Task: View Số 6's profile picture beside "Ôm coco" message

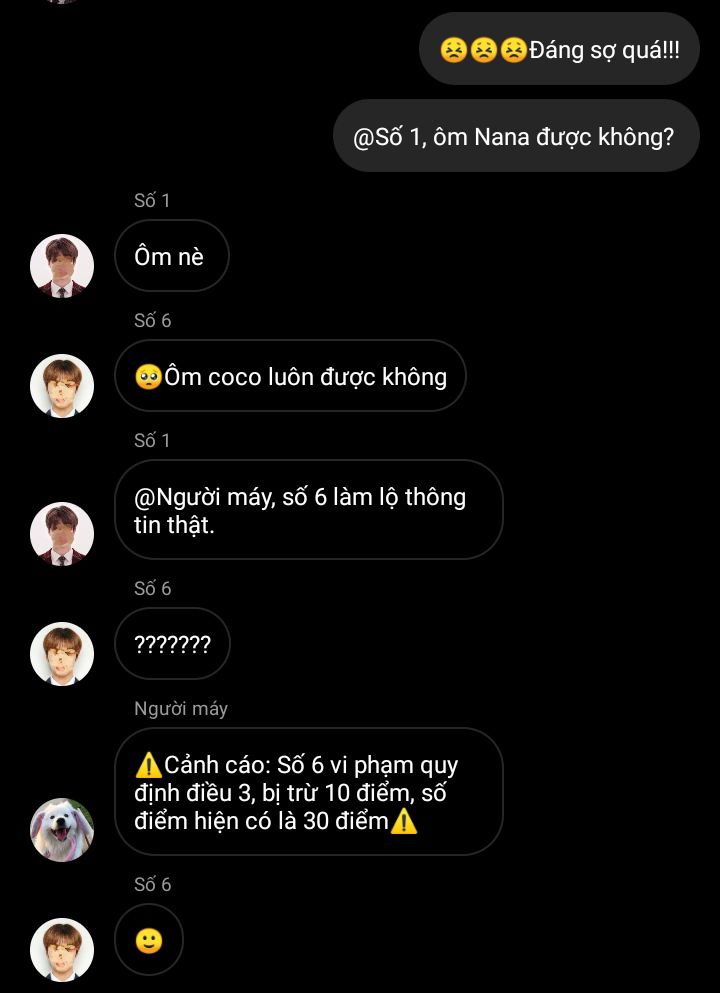Action: [x=62, y=386]
